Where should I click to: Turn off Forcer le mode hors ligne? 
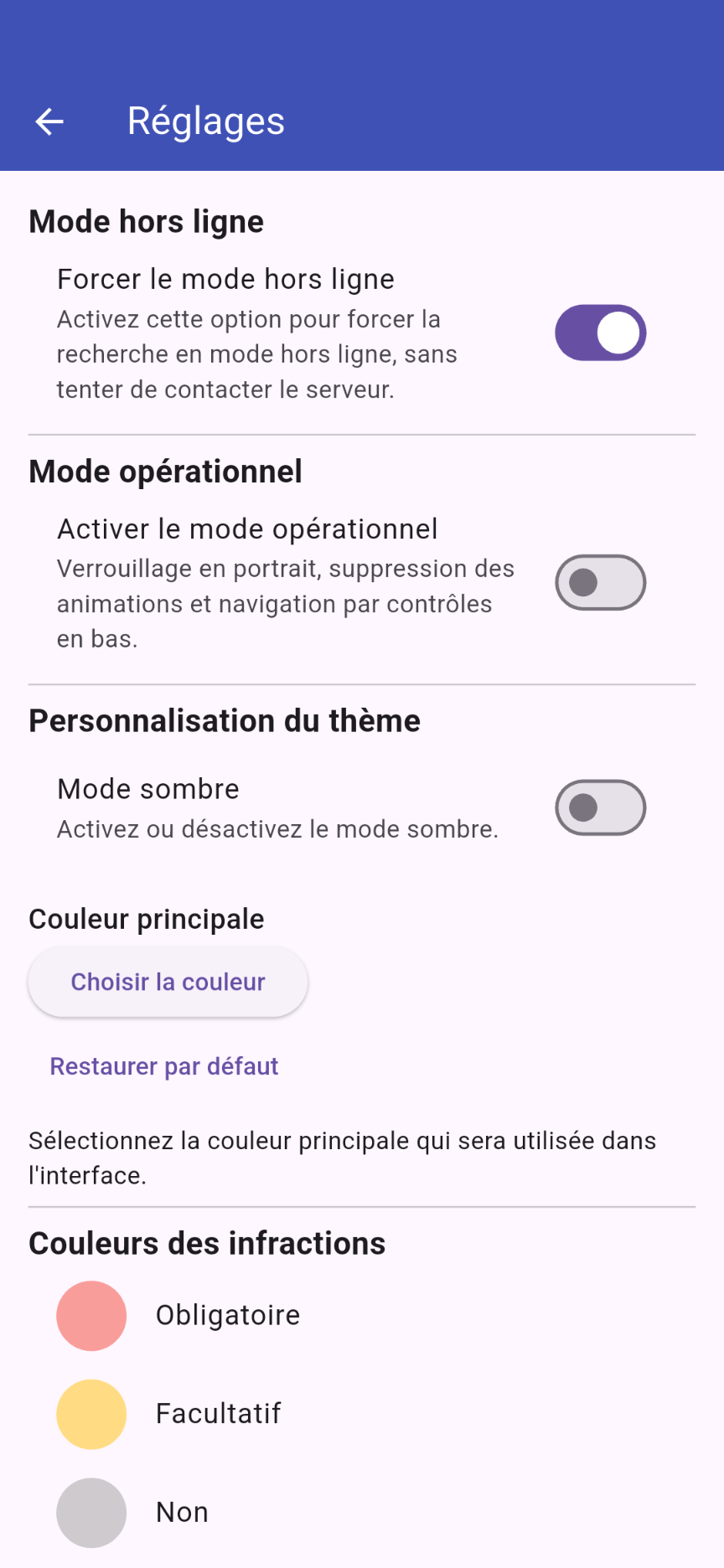tap(600, 333)
